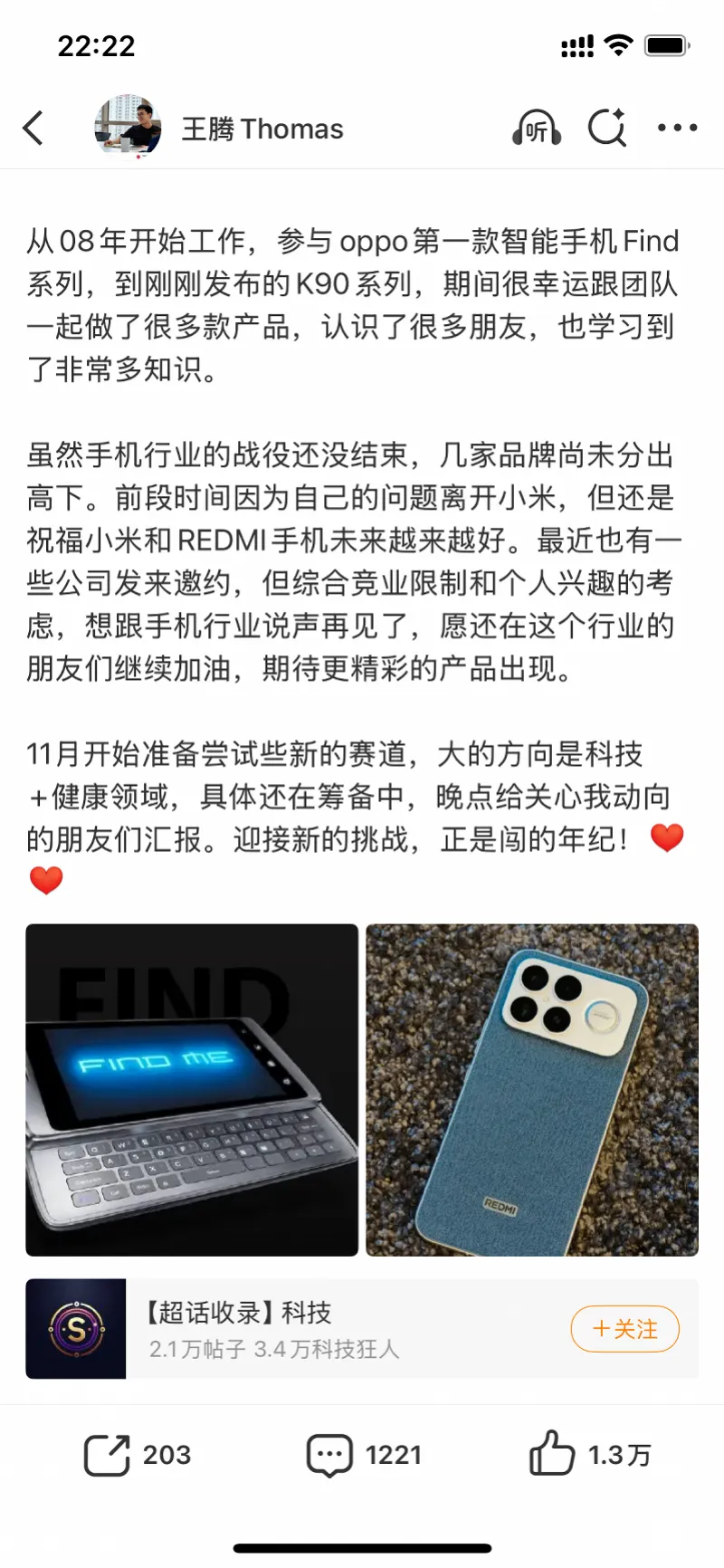Screen dimensions: 724x1568
Task: Follow the 科技 super topic with +关注
Action: (x=624, y=1329)
